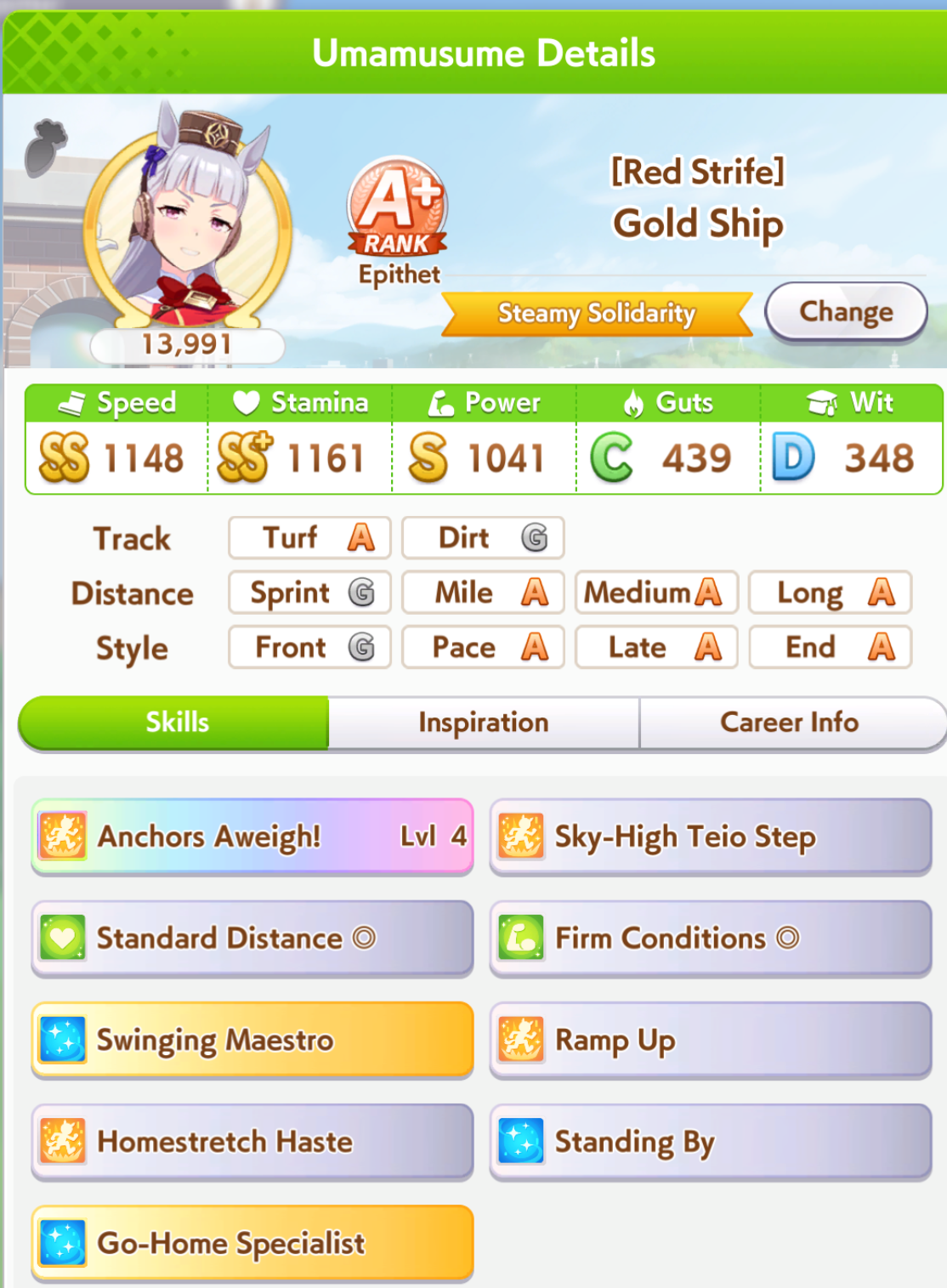This screenshot has width=947, height=1288.
Task: Open Sky-High Teio Step skill
Action: pyautogui.click(x=711, y=837)
